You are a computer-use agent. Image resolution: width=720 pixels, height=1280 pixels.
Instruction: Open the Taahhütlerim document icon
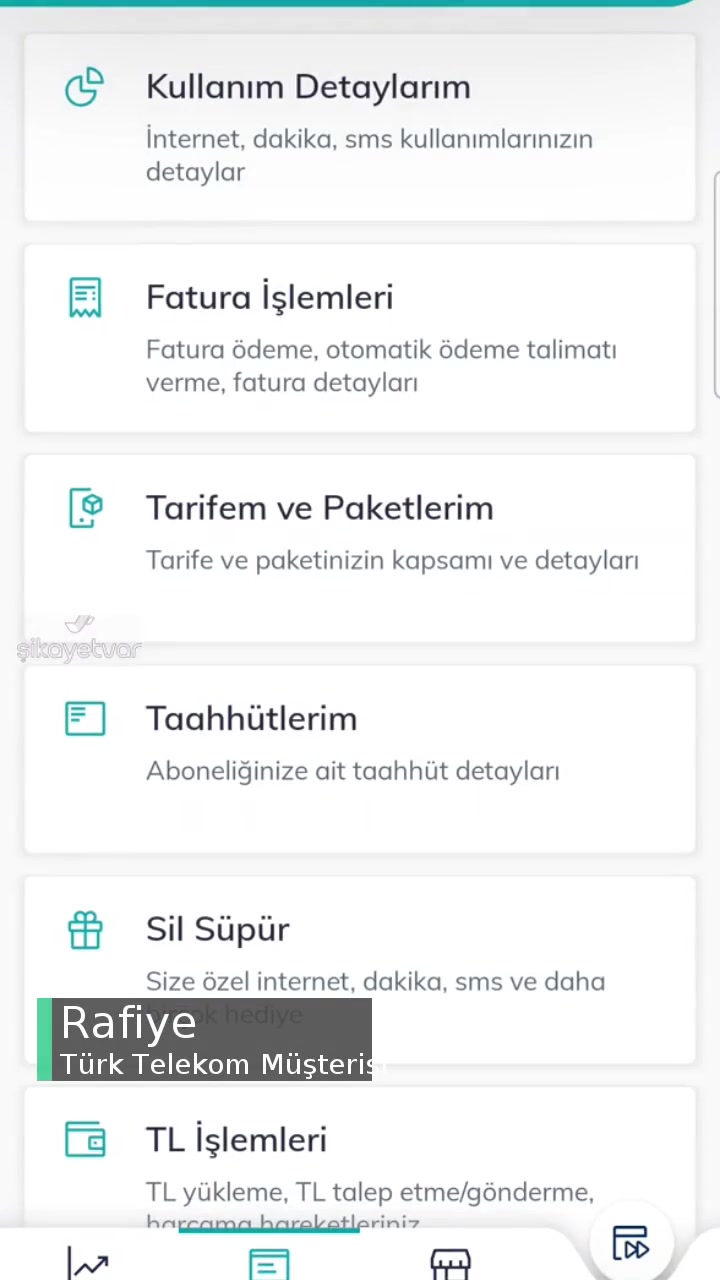(x=85, y=718)
